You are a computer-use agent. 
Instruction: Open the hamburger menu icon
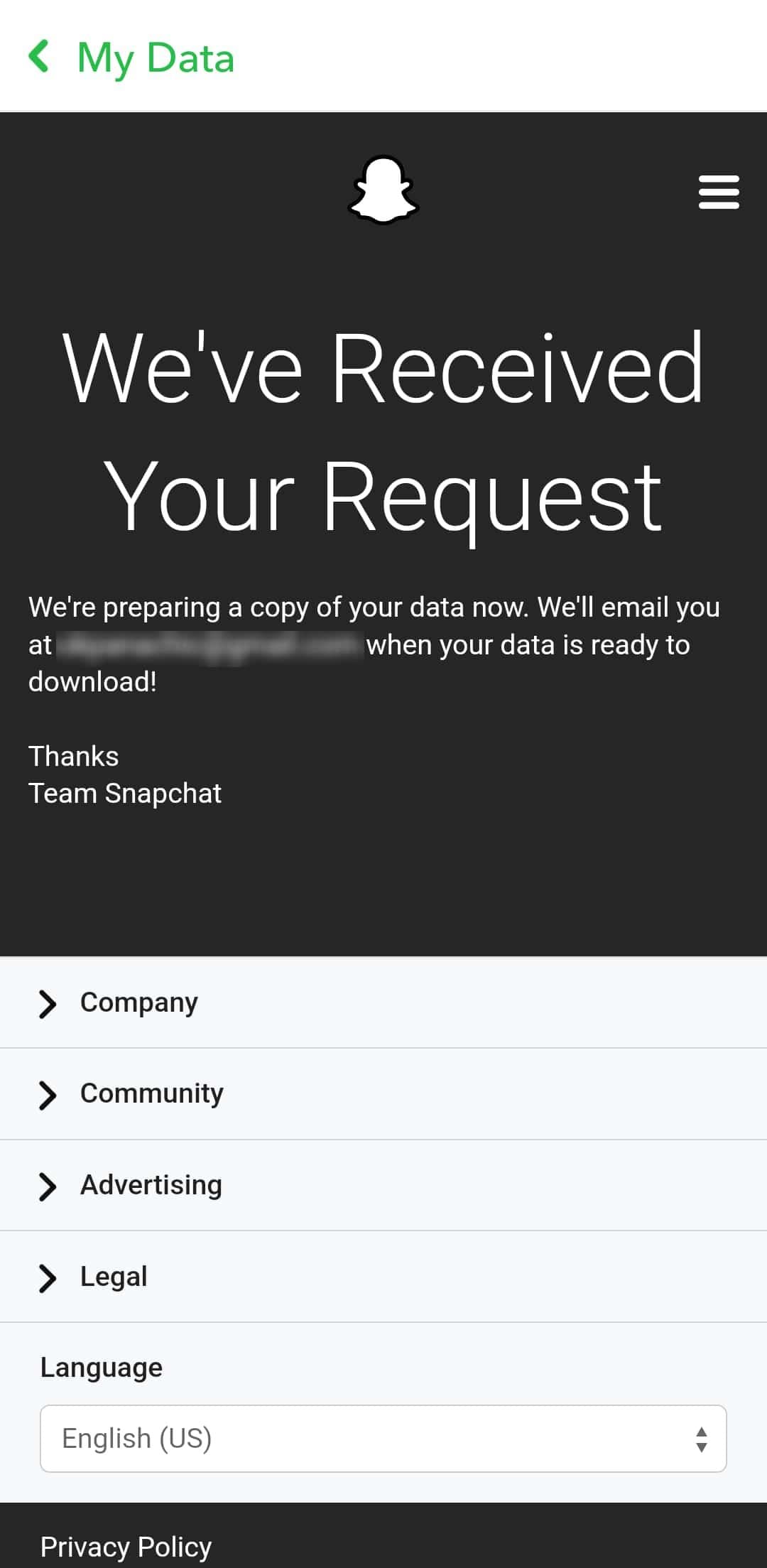pyautogui.click(x=718, y=192)
